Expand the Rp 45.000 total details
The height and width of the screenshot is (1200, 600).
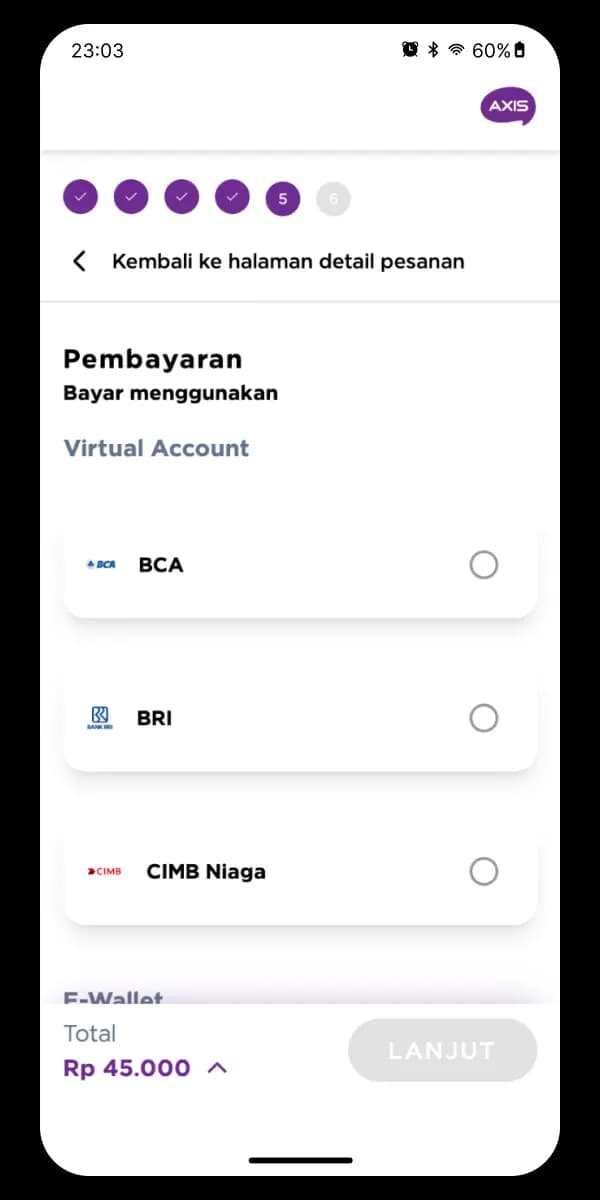tap(217, 1068)
